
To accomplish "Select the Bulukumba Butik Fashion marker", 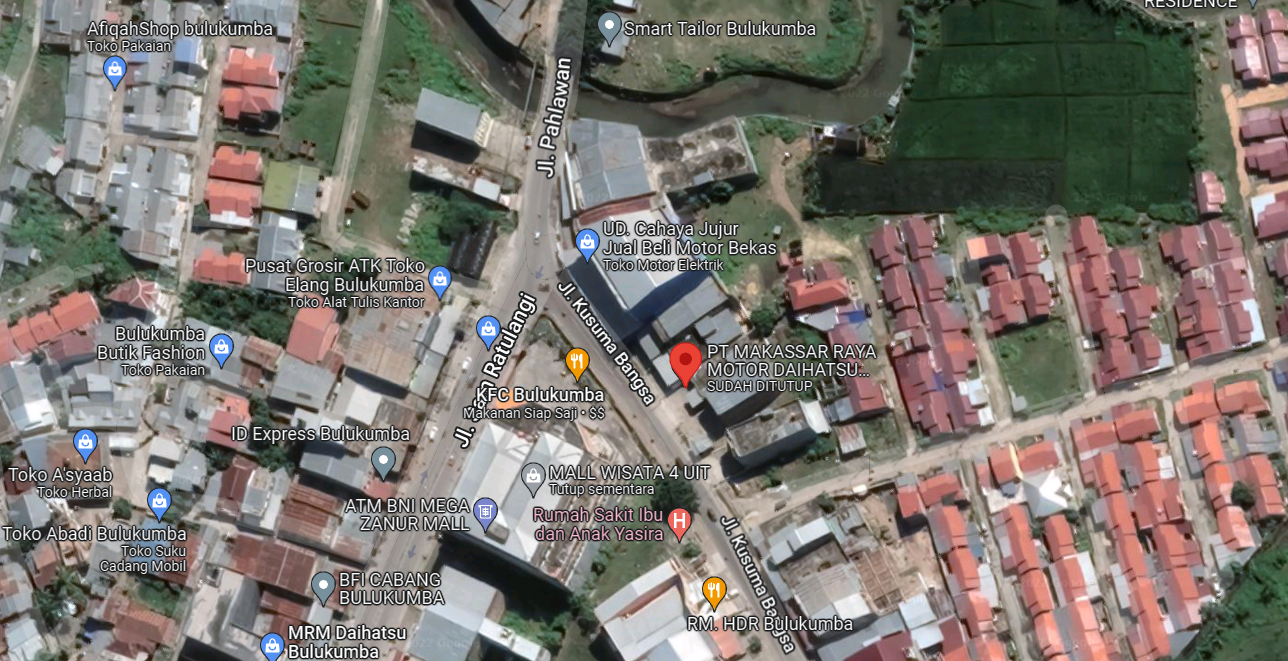I will click(221, 348).
